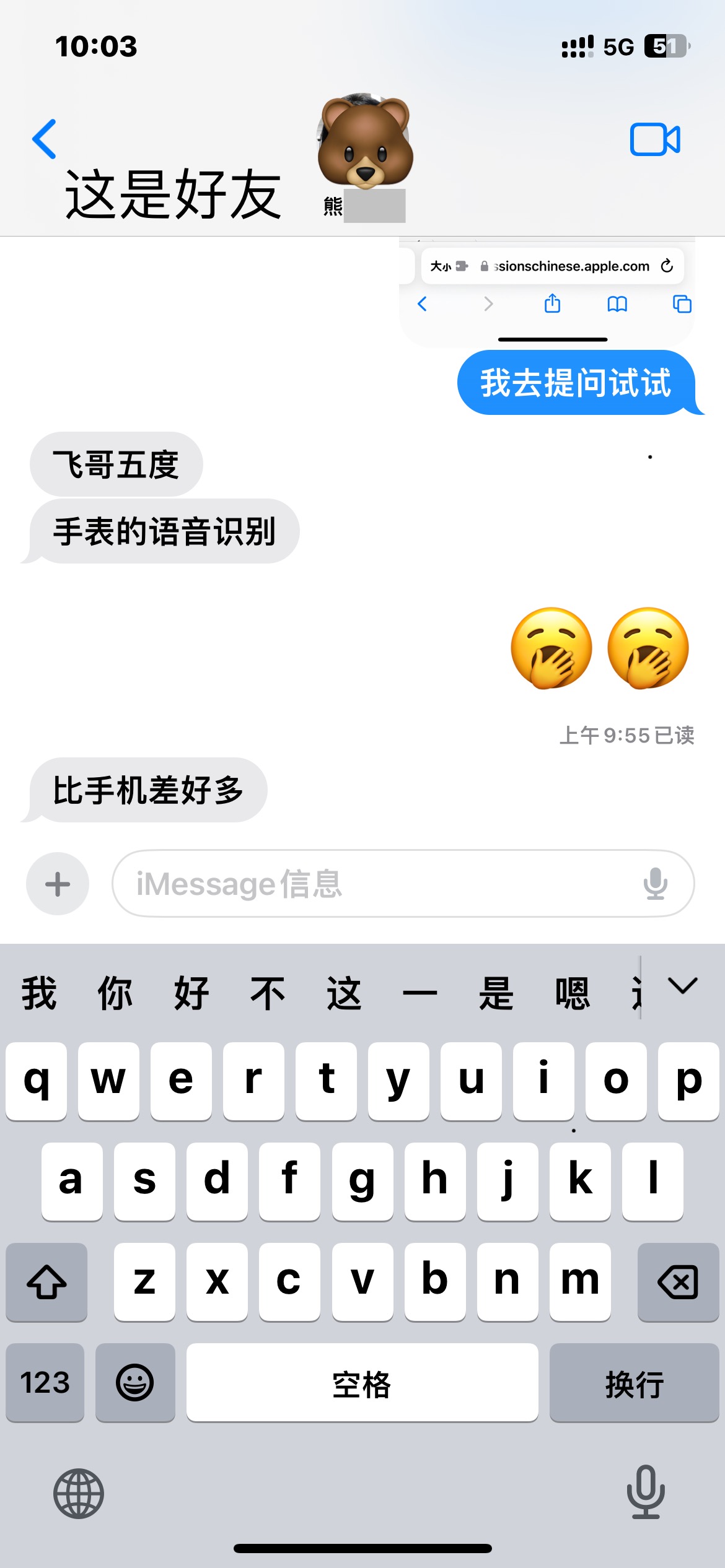The height and width of the screenshot is (1568, 725).
Task: Choose the suggestion 好
Action: point(191,993)
